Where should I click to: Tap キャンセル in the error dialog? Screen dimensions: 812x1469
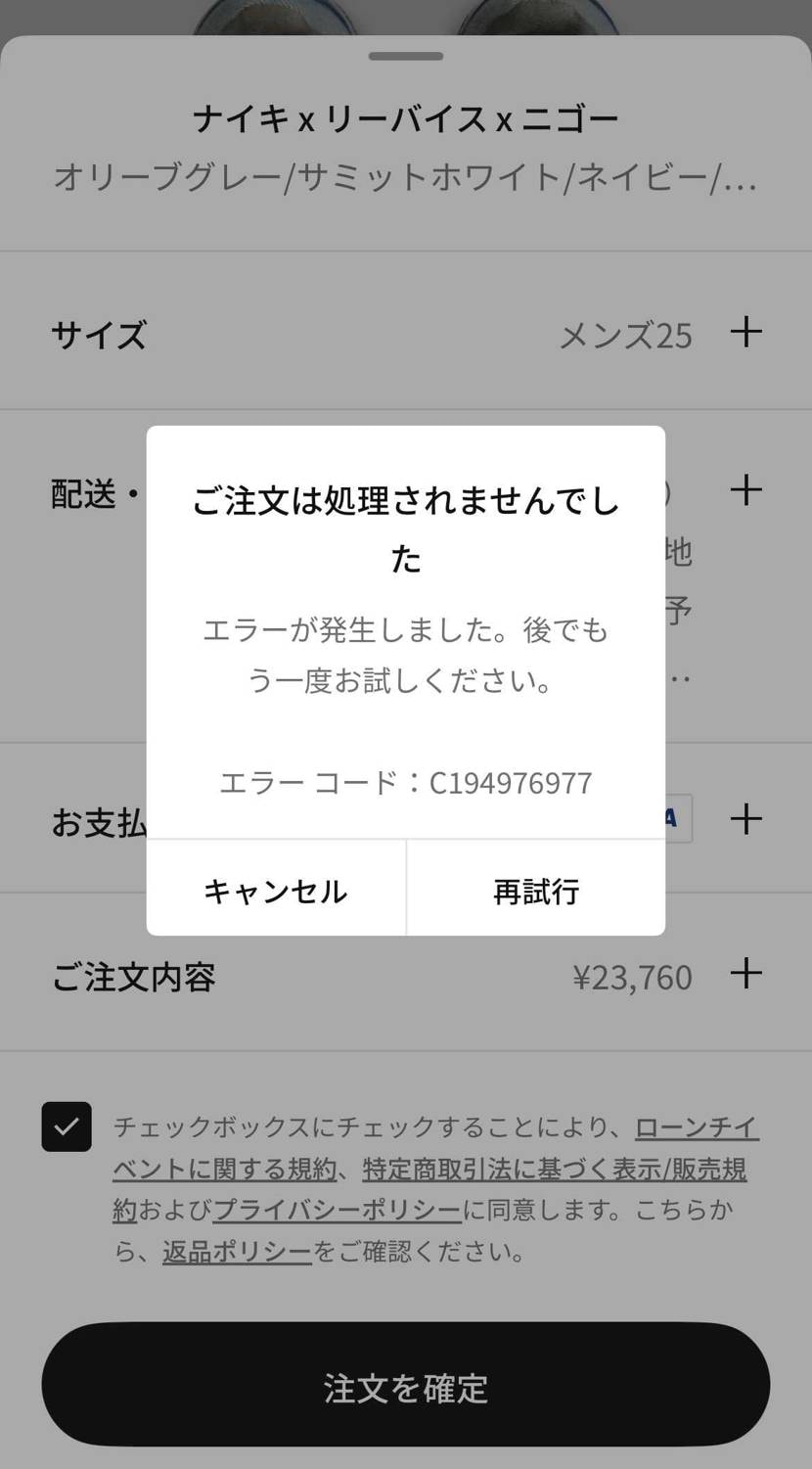tap(276, 890)
